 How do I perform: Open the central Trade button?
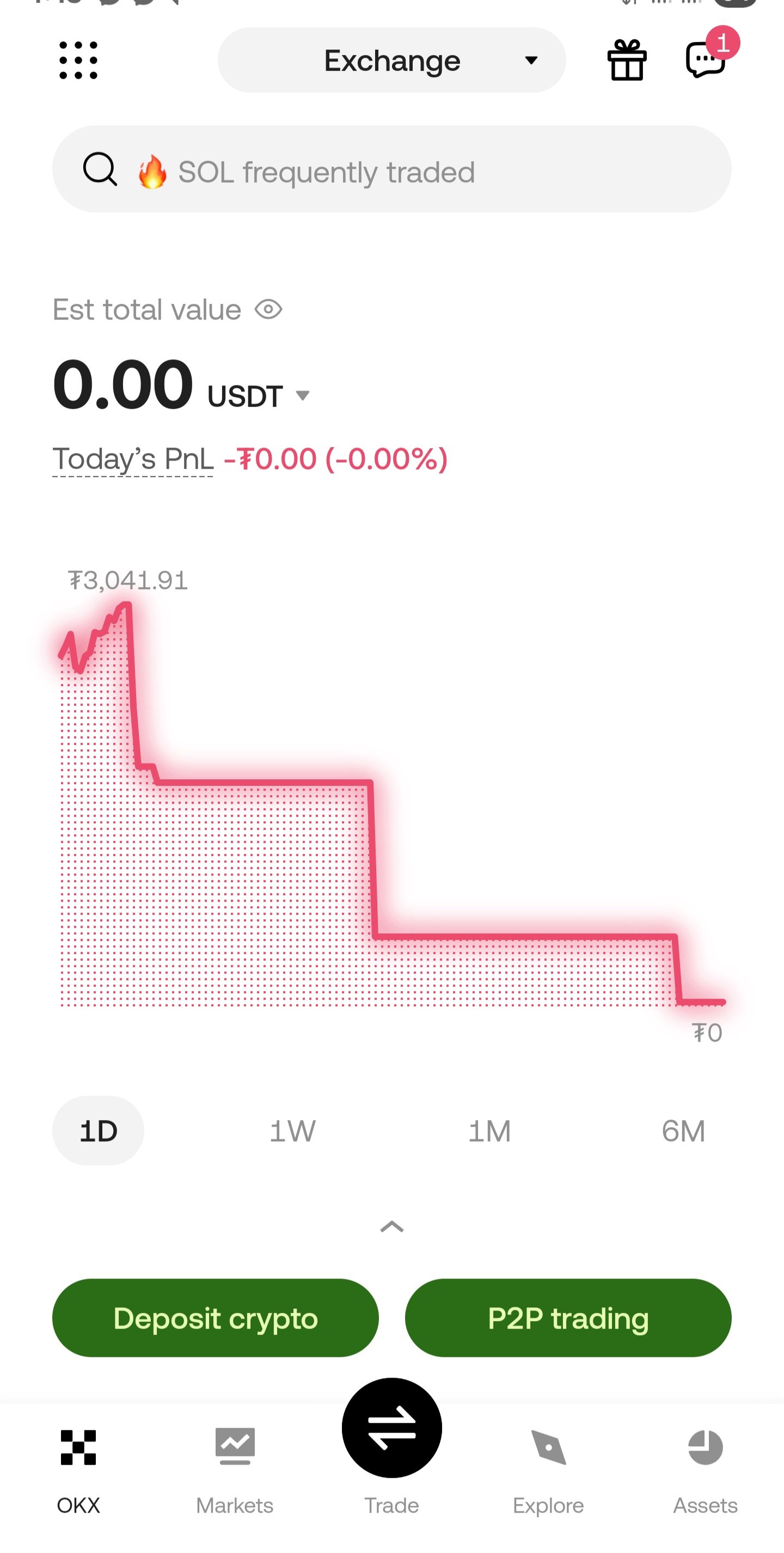(391, 1428)
